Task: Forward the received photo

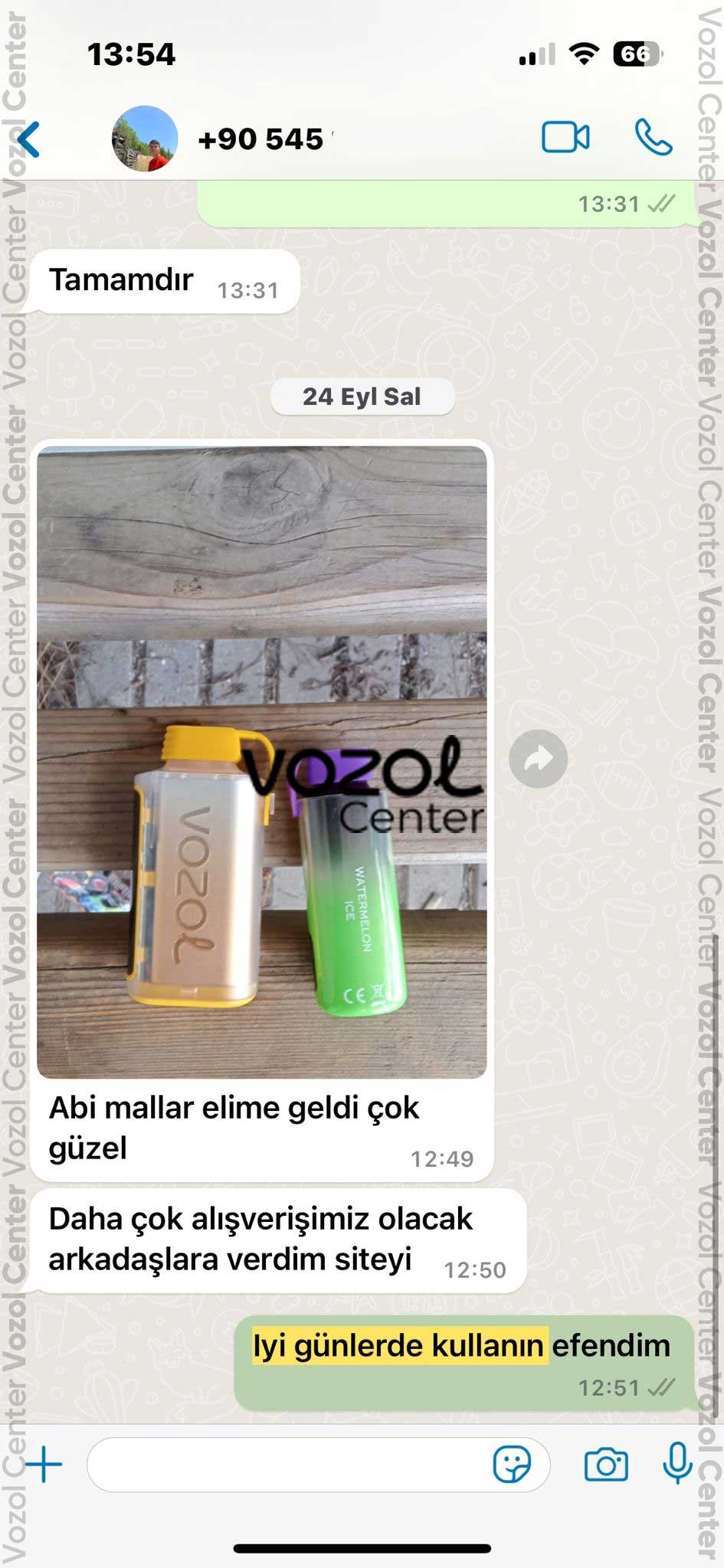Action: coord(539,759)
